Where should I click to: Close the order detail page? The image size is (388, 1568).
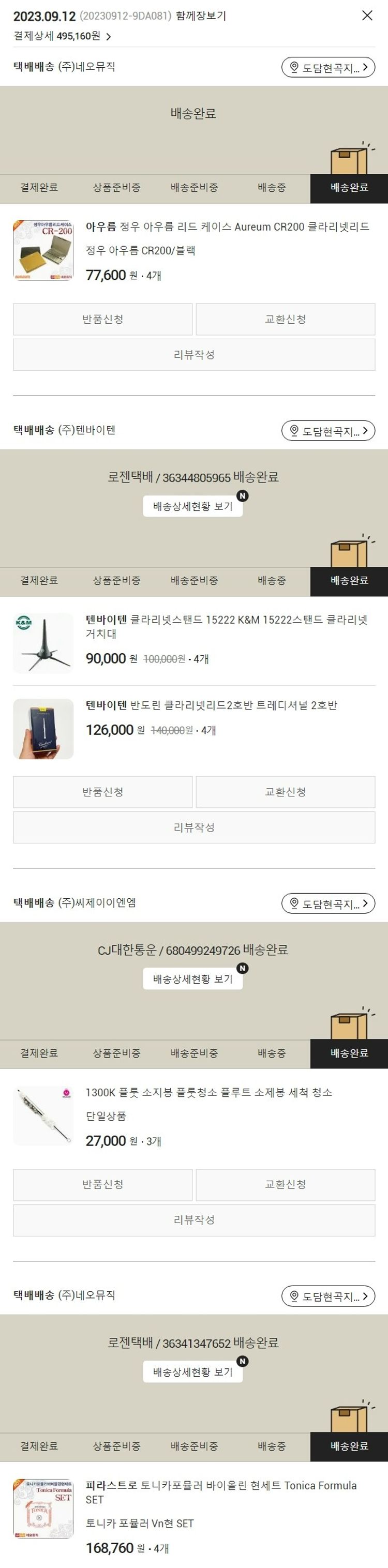click(x=367, y=16)
